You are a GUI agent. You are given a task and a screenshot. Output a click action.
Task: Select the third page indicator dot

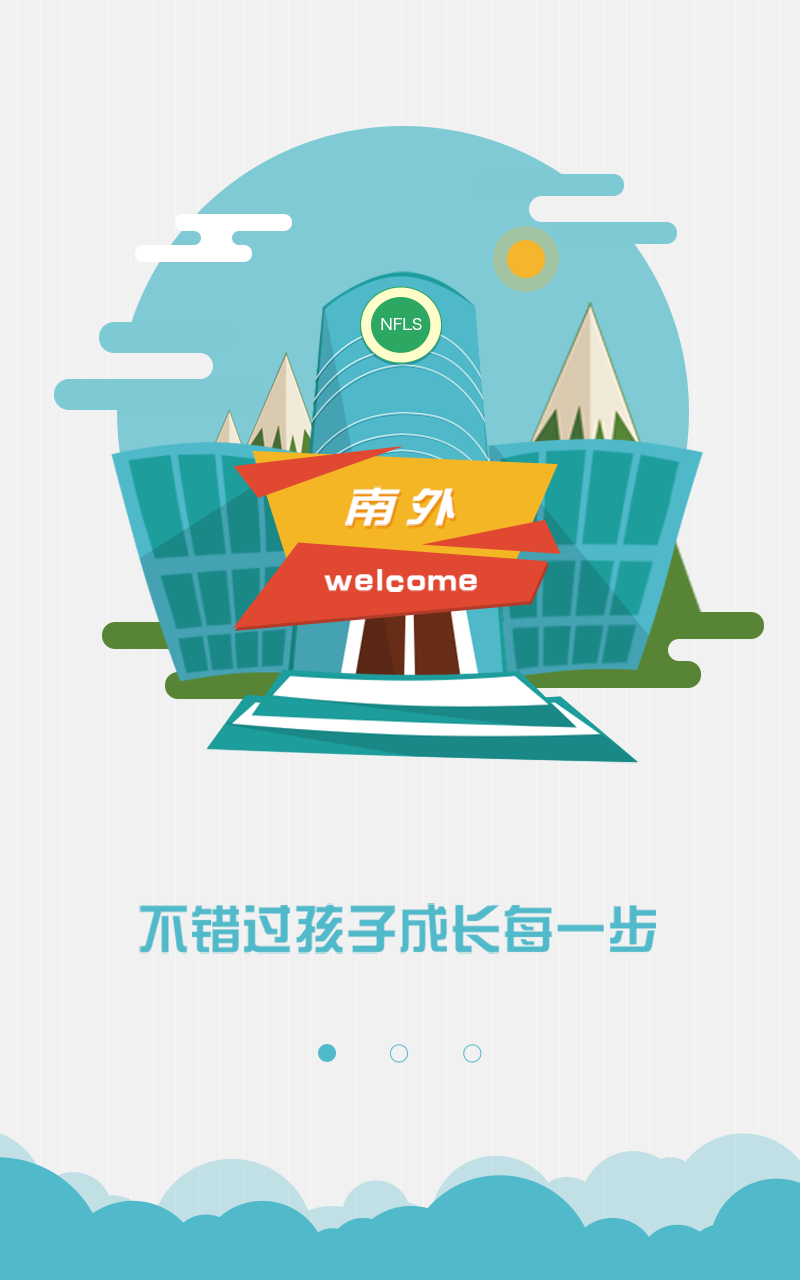coord(470,1053)
